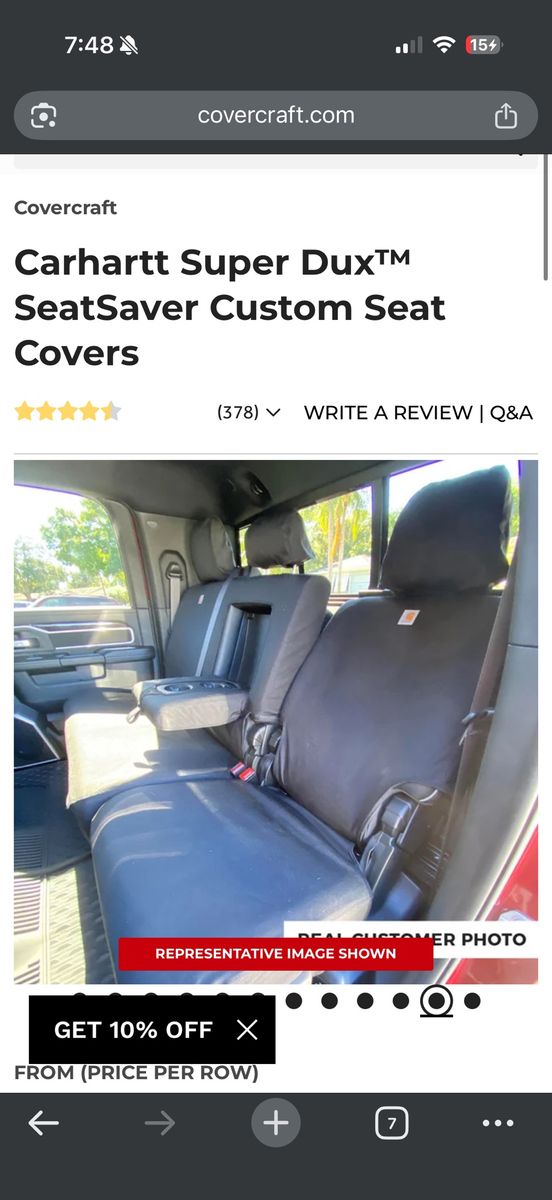Jump to the last image carousel dot
This screenshot has height=1200, width=552.
pyautogui.click(x=472, y=1000)
